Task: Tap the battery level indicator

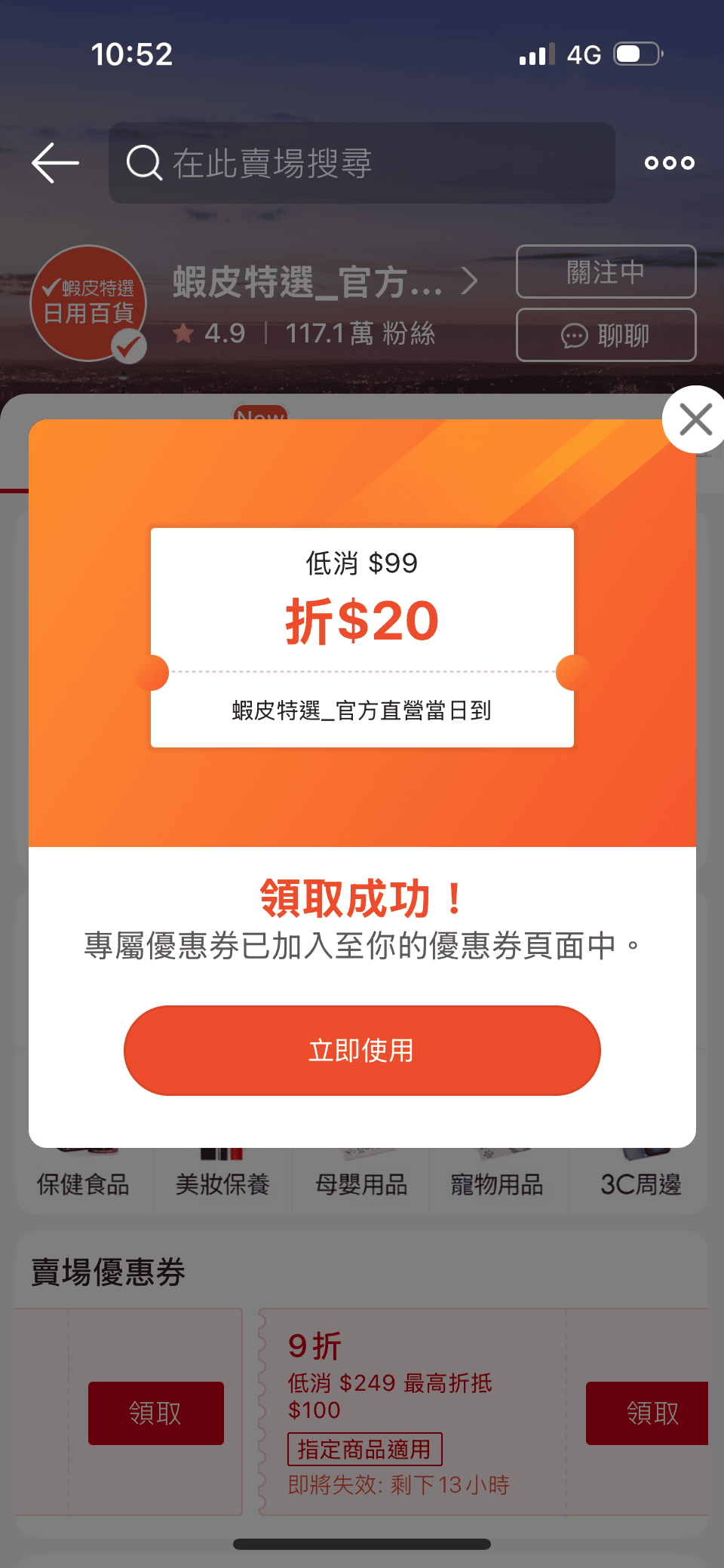Action: pyautogui.click(x=636, y=53)
